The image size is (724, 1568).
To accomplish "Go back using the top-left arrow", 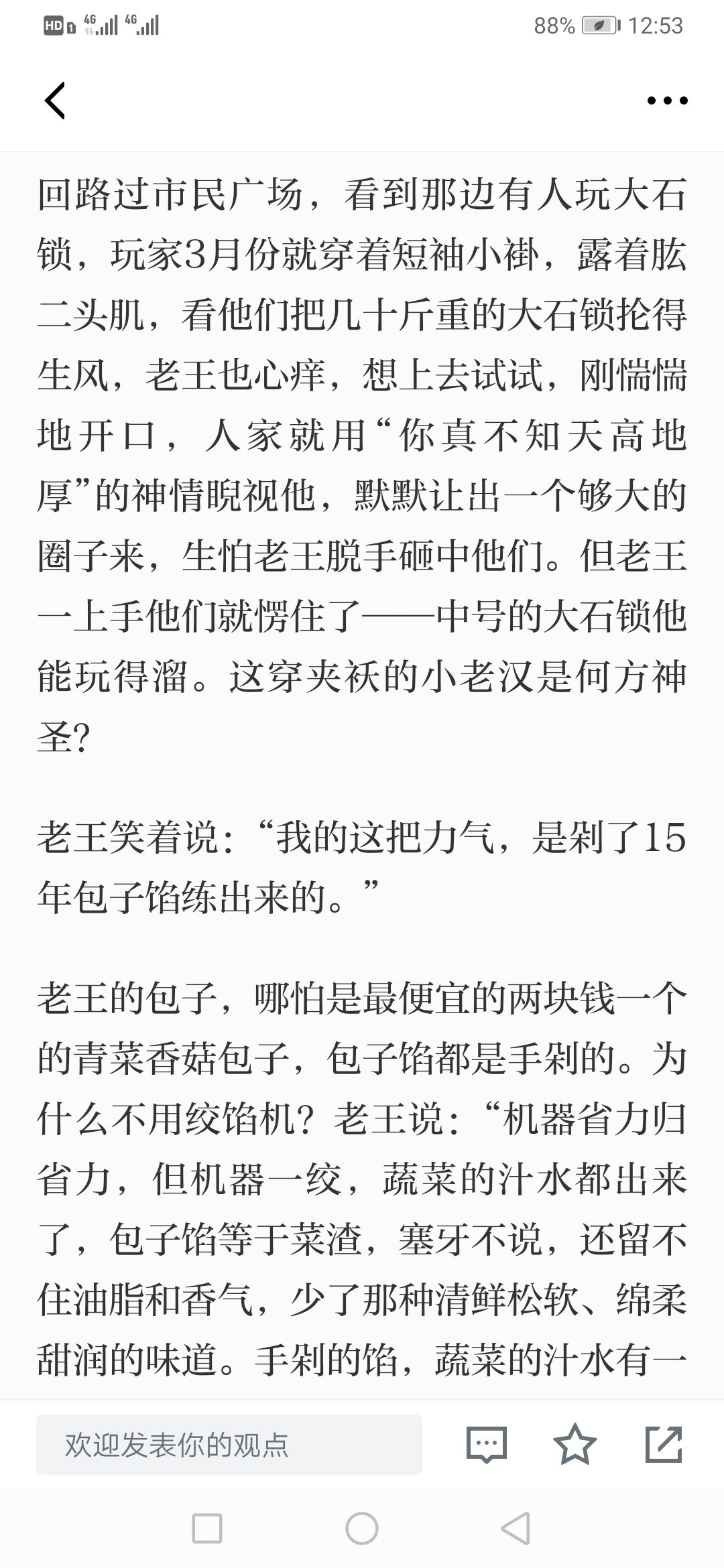I will coord(55,101).
